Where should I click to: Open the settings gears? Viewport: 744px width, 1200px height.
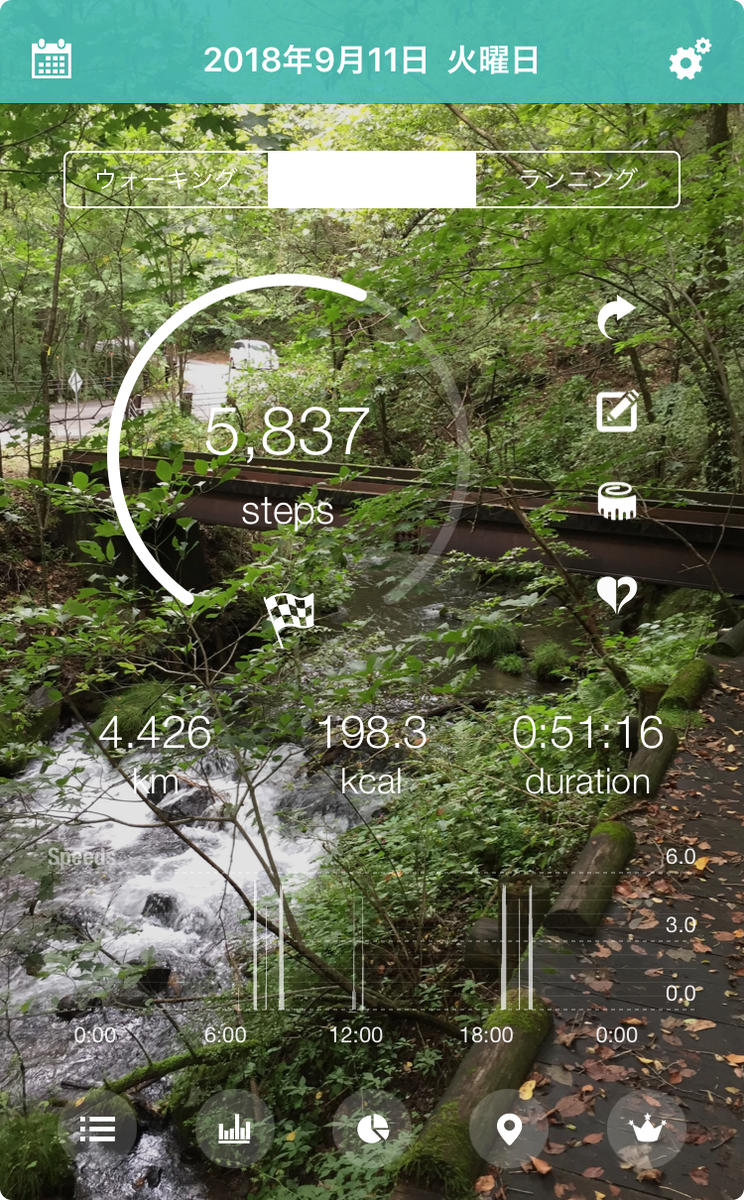[690, 59]
